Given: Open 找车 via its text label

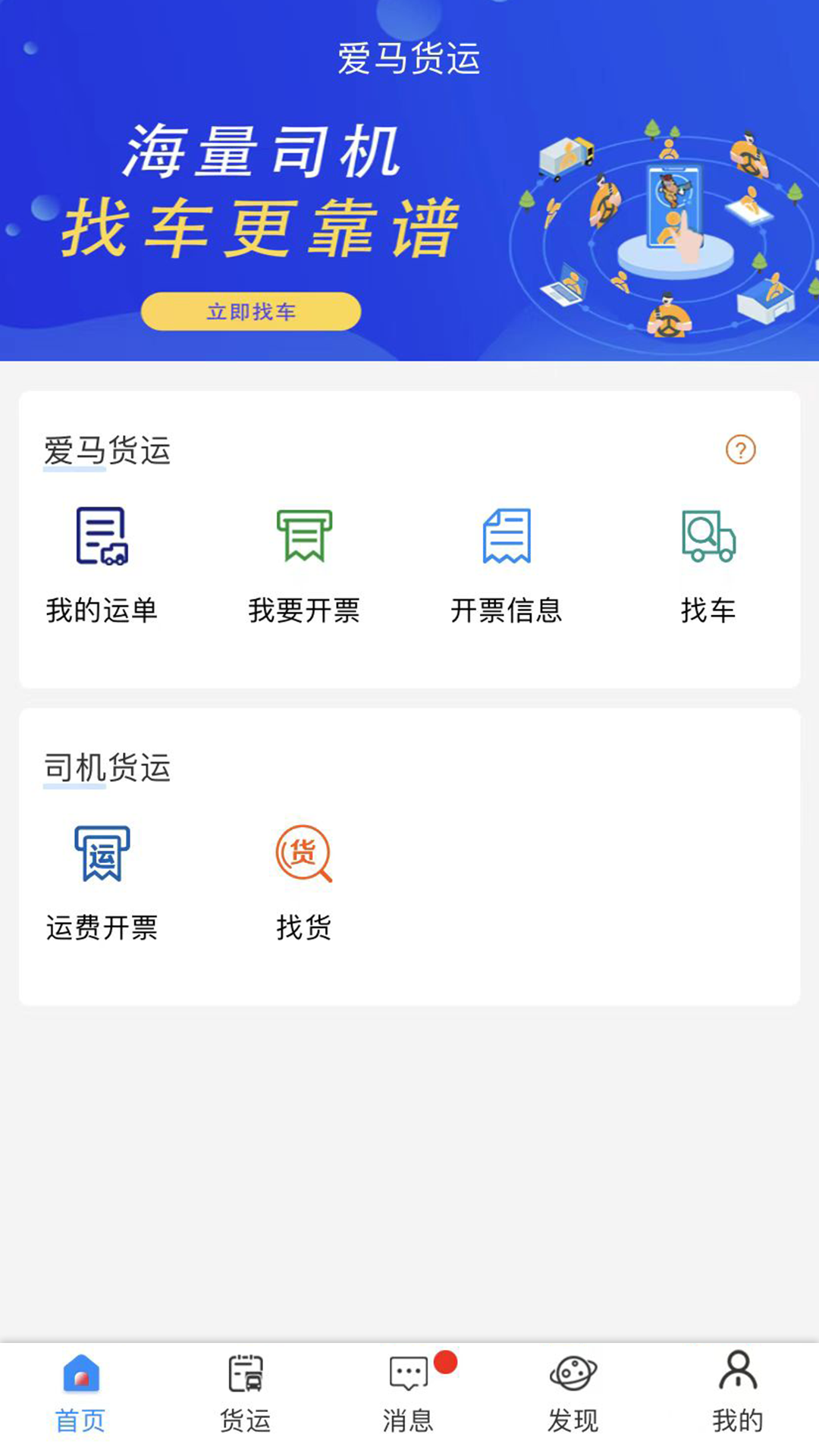Looking at the screenshot, I should 709,607.
